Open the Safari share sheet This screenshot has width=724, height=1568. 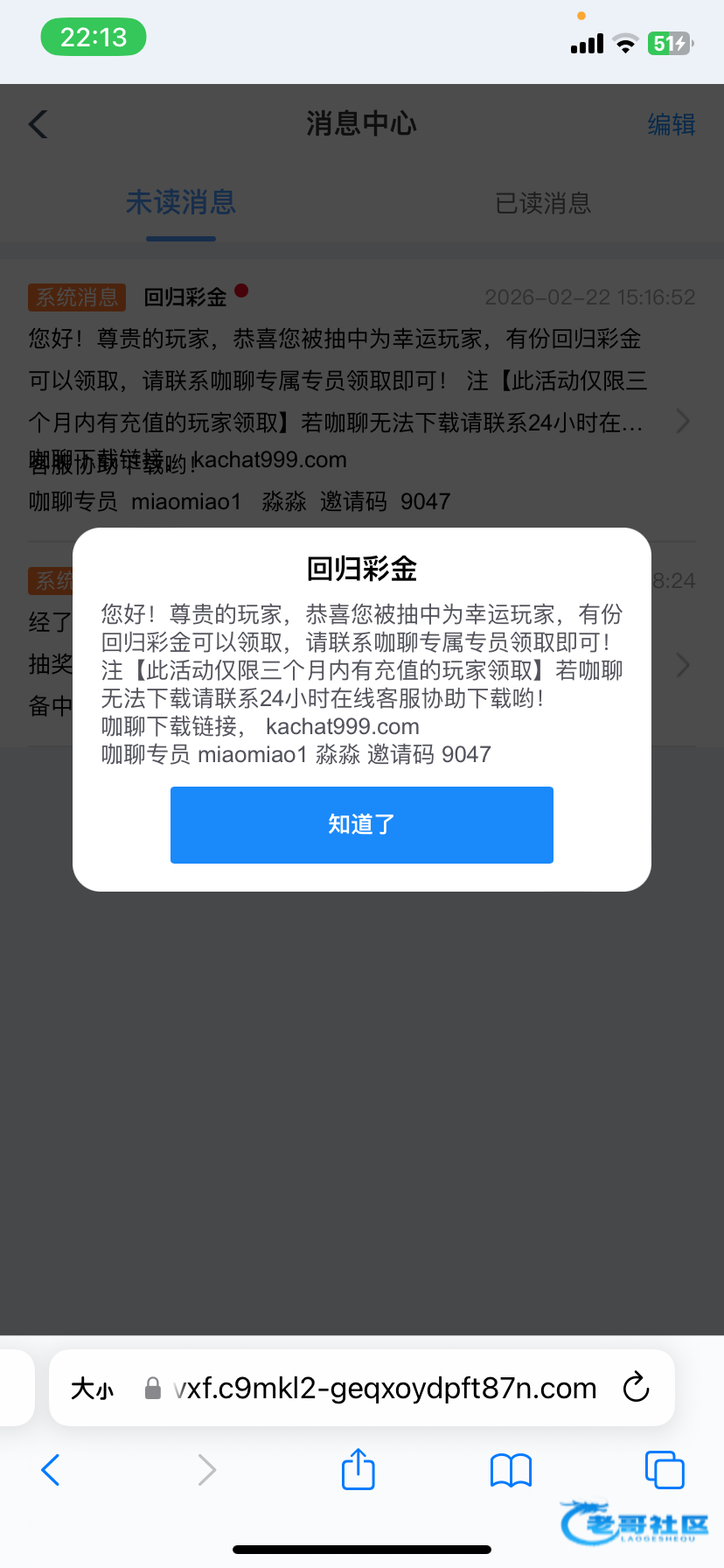[x=358, y=1469]
